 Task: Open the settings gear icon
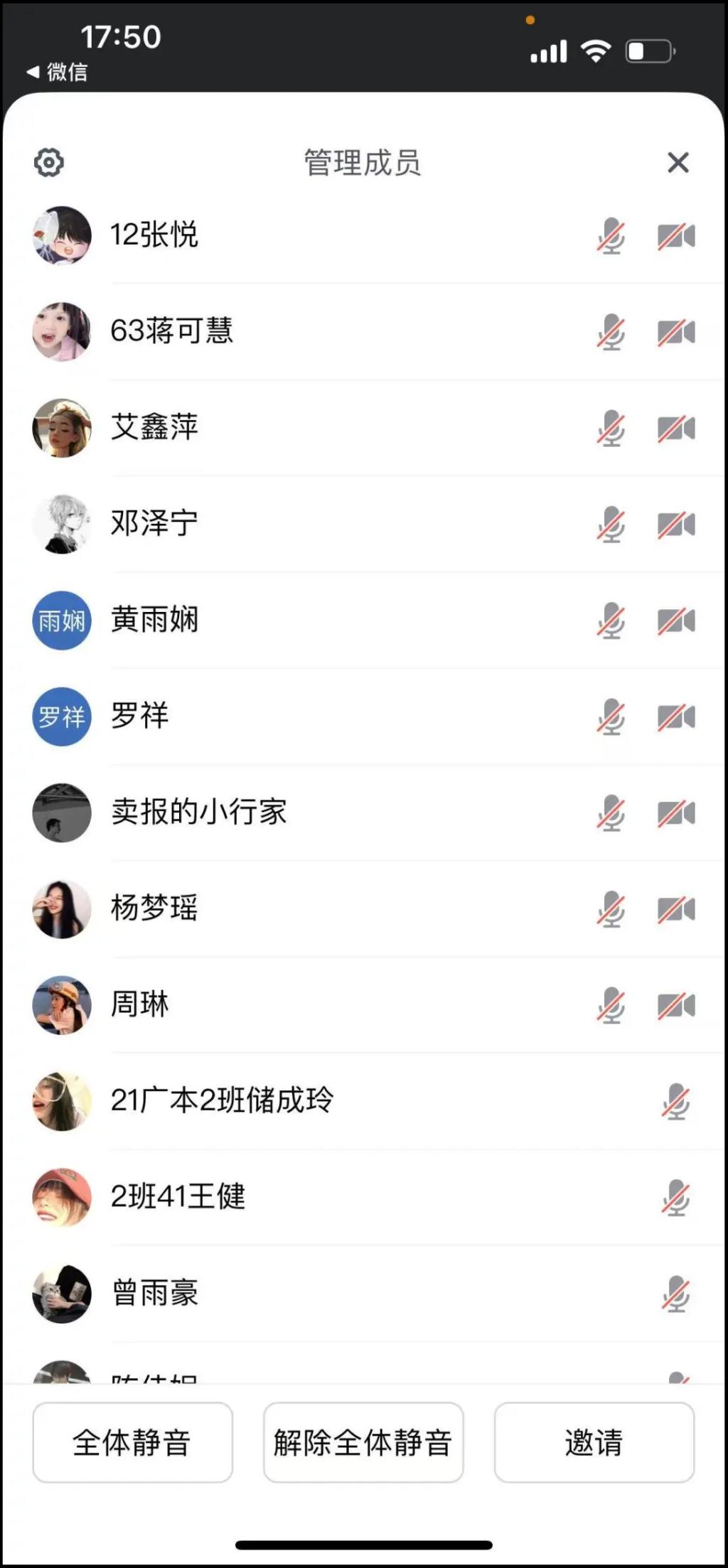tap(49, 163)
